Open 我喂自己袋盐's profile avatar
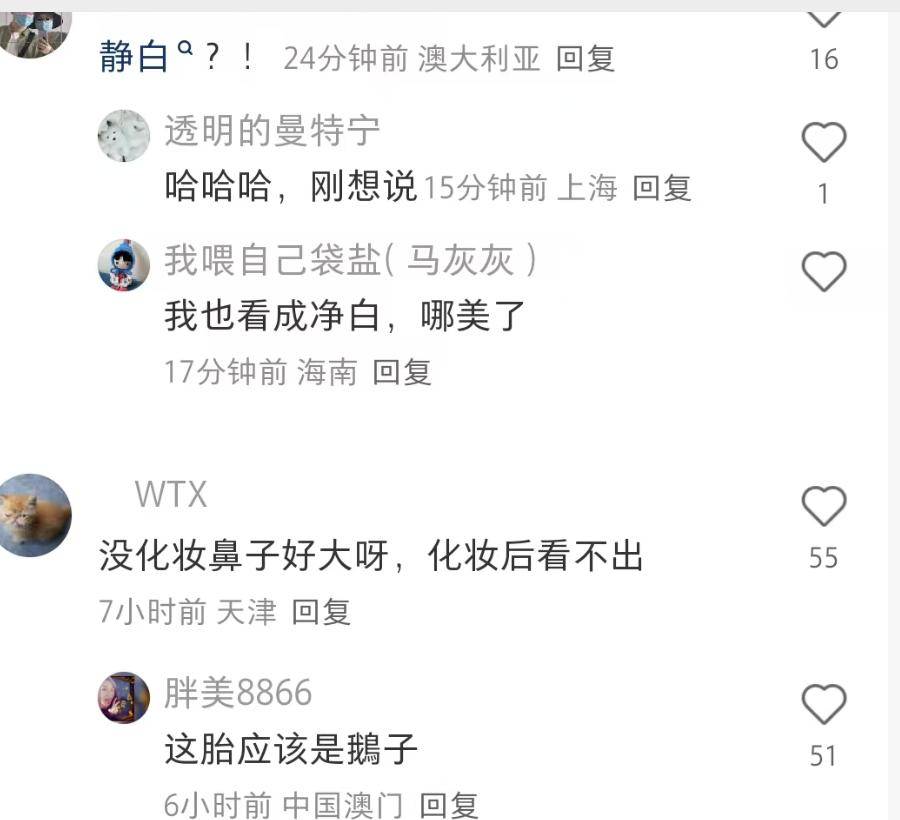 (124, 265)
